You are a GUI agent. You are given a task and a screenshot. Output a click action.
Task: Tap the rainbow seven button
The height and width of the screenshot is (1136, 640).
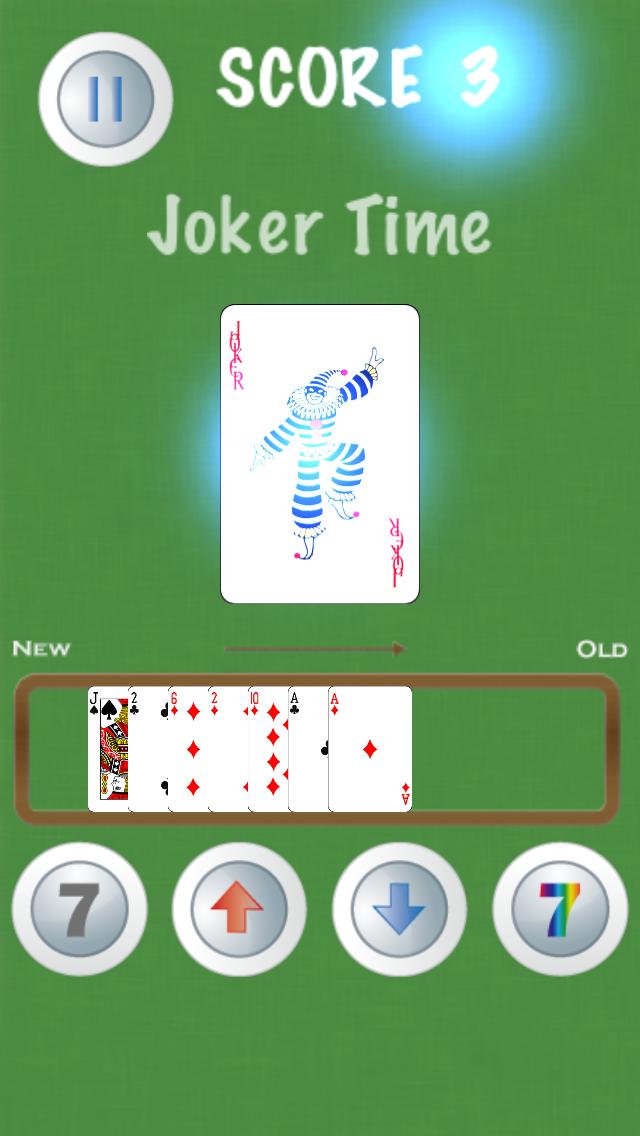tap(560, 910)
